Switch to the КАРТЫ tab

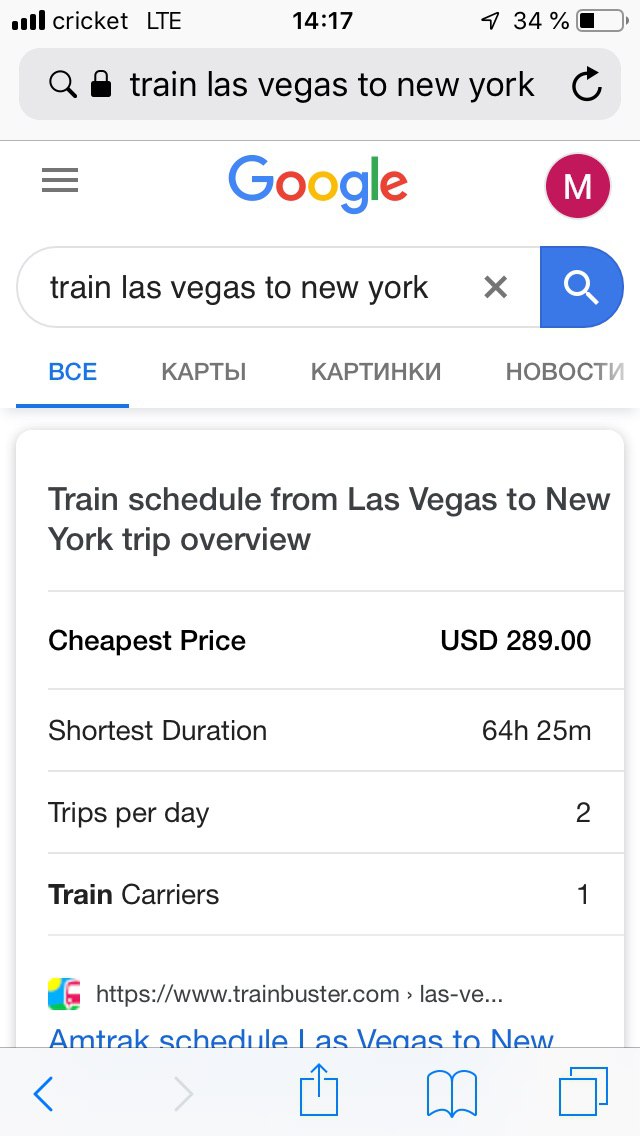click(204, 372)
